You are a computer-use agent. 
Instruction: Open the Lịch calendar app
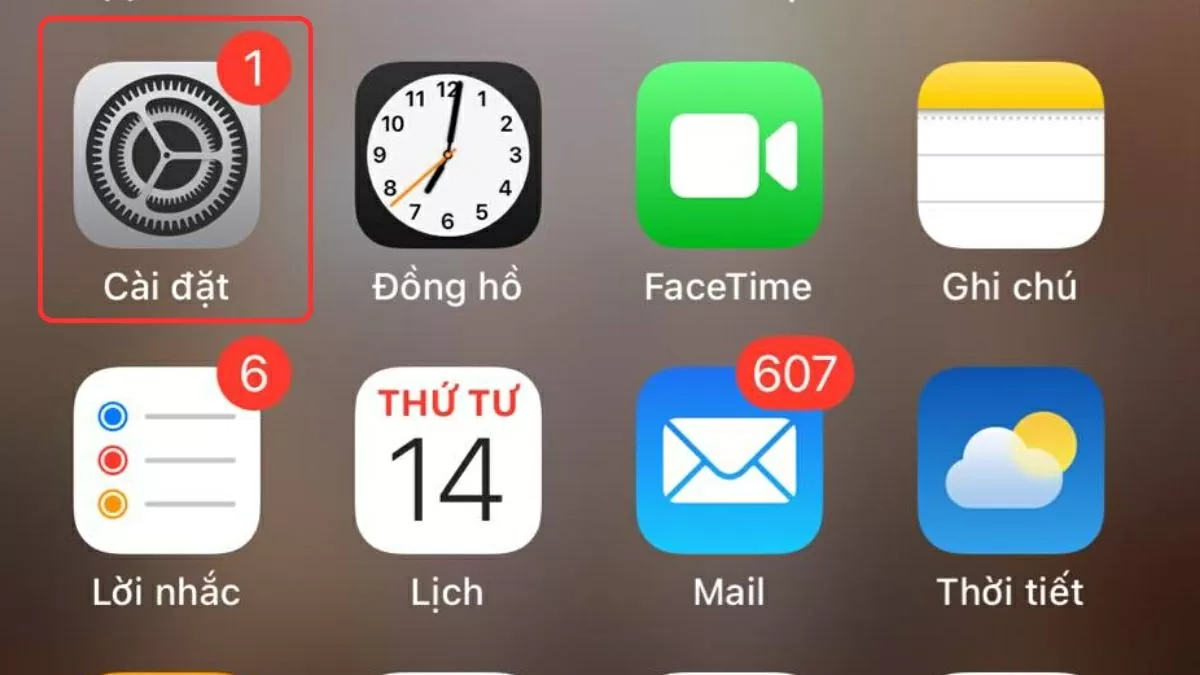448,460
